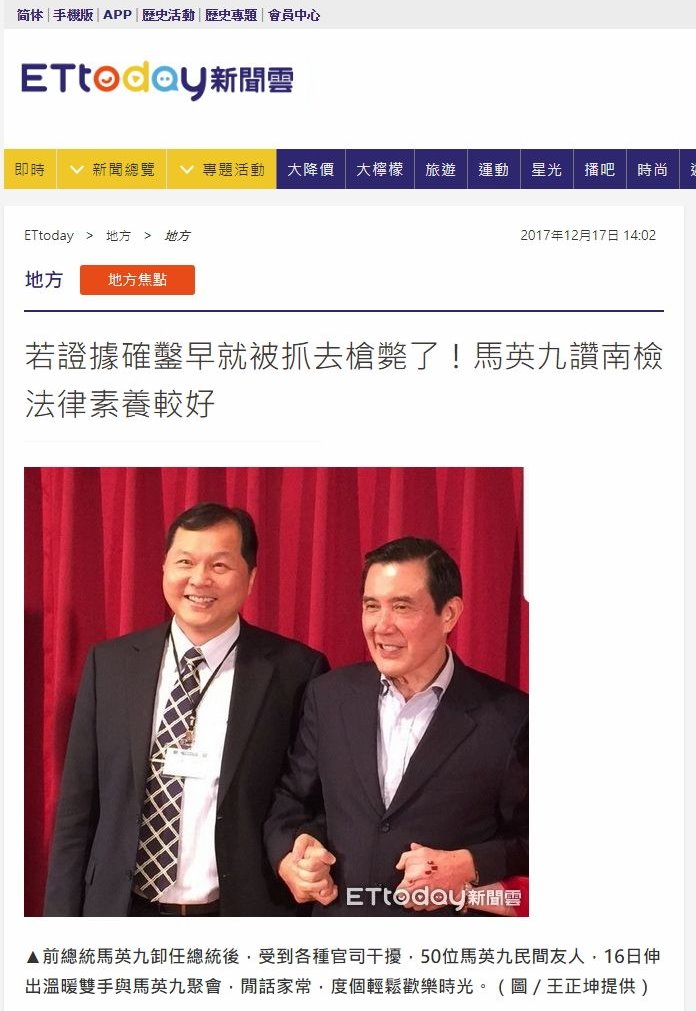Switch to the 简体 version

(29, 15)
